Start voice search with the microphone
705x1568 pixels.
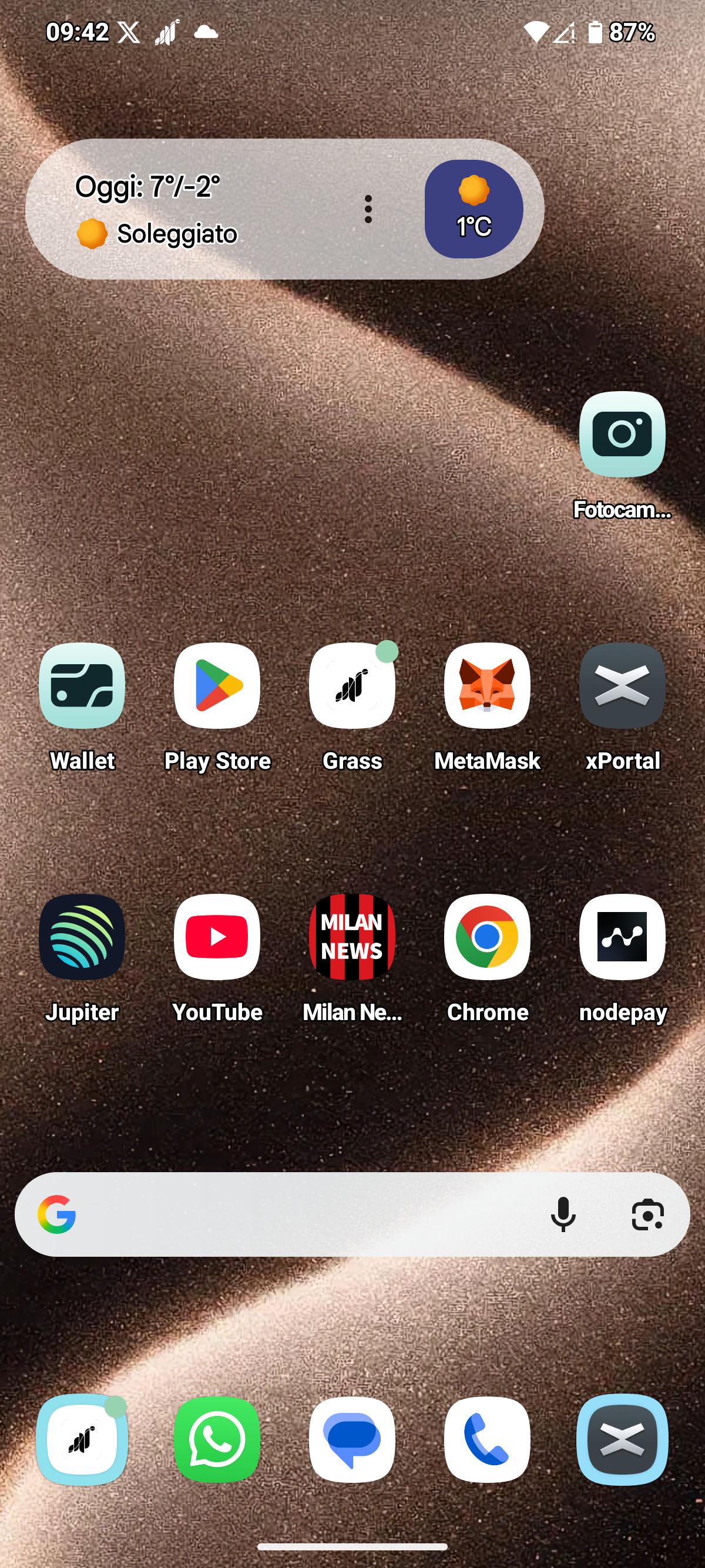click(563, 1214)
